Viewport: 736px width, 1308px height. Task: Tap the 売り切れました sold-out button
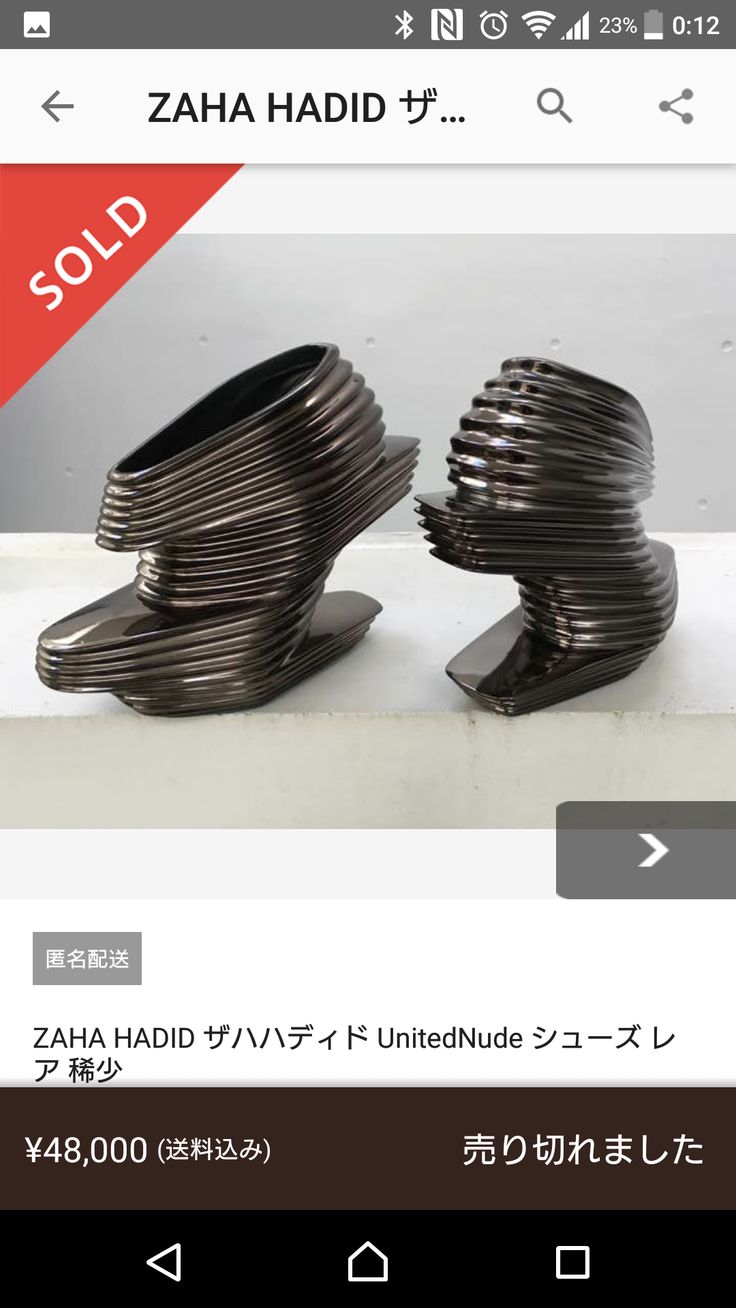583,1150
